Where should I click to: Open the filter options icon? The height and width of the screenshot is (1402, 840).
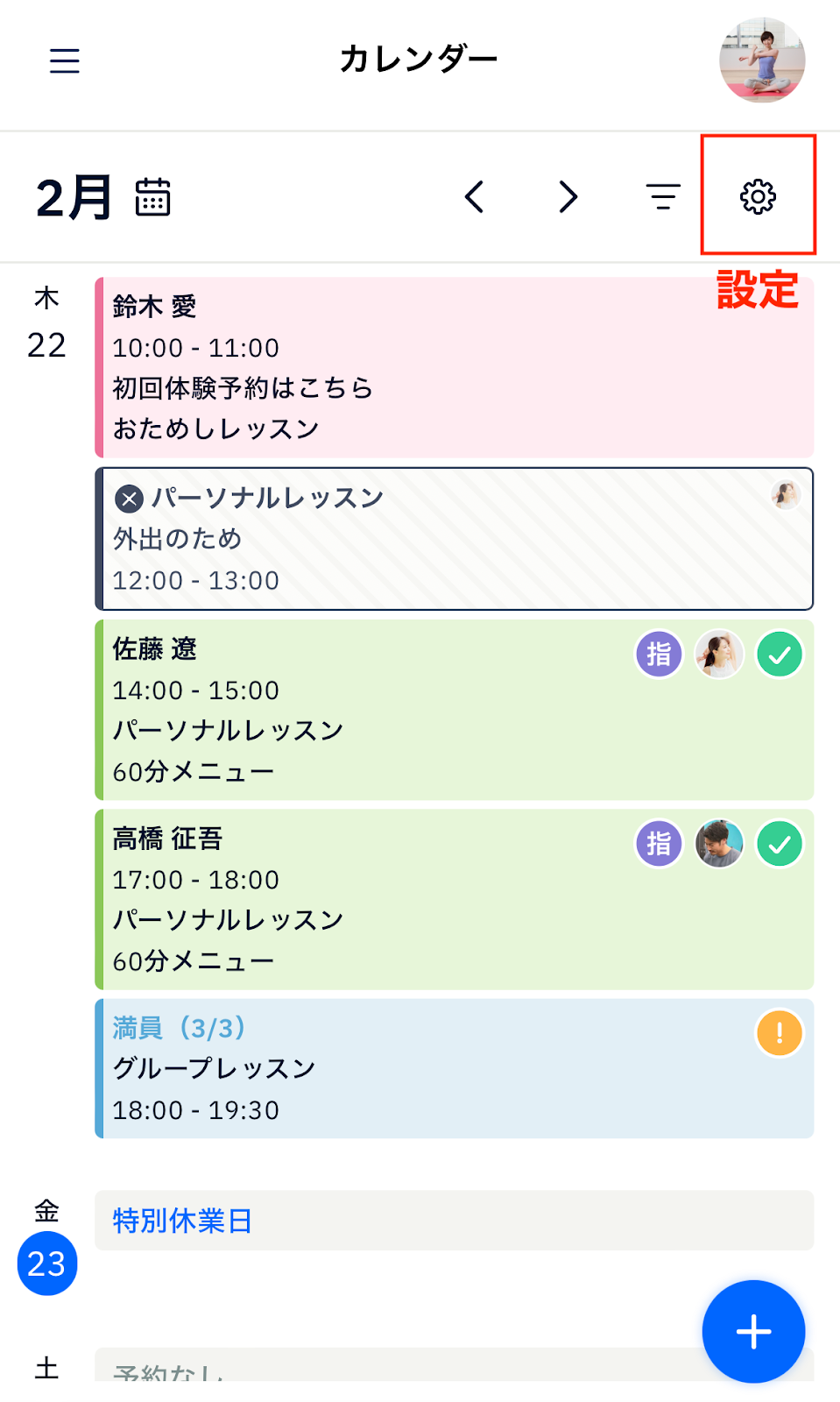pos(663,196)
